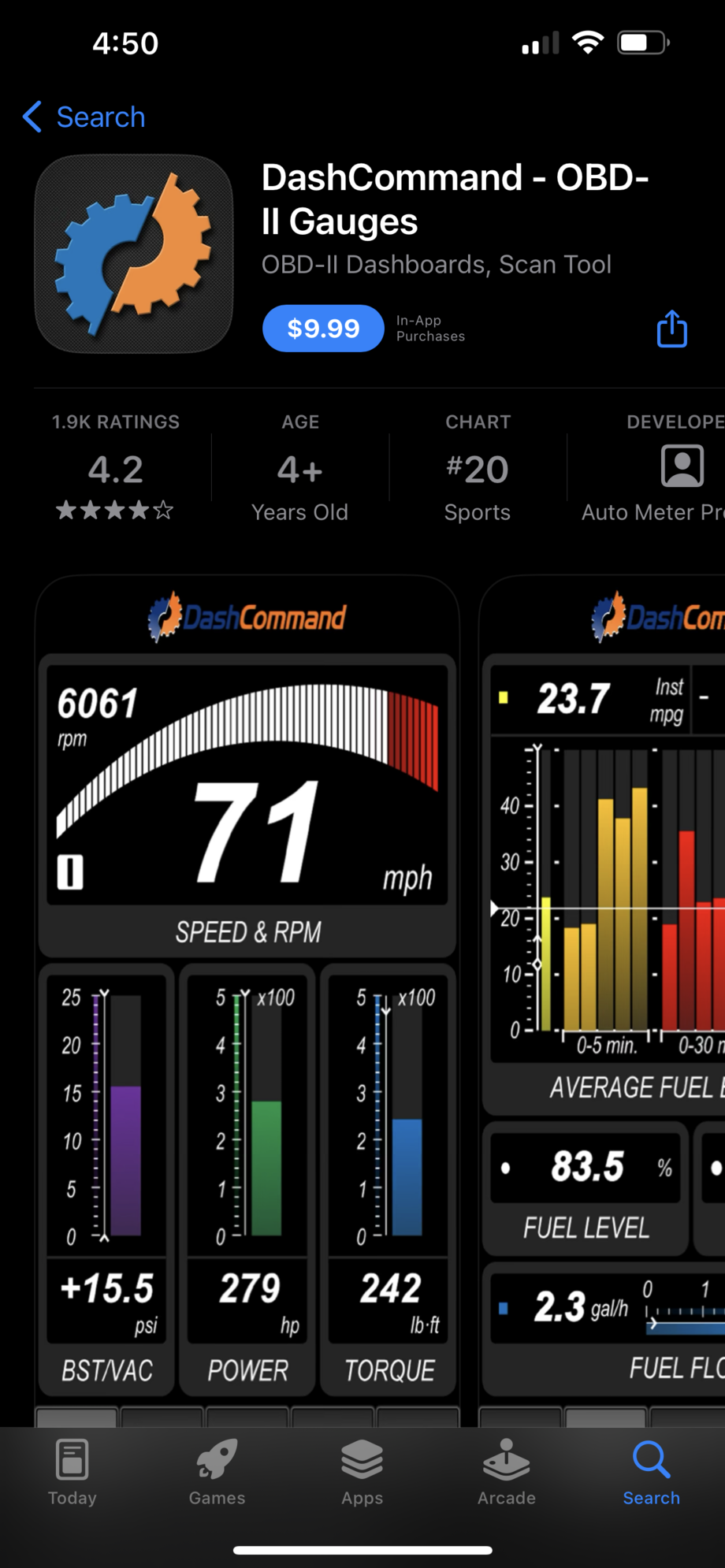Switch to the Games tab
Image resolution: width=725 pixels, height=1568 pixels.
tap(217, 1472)
